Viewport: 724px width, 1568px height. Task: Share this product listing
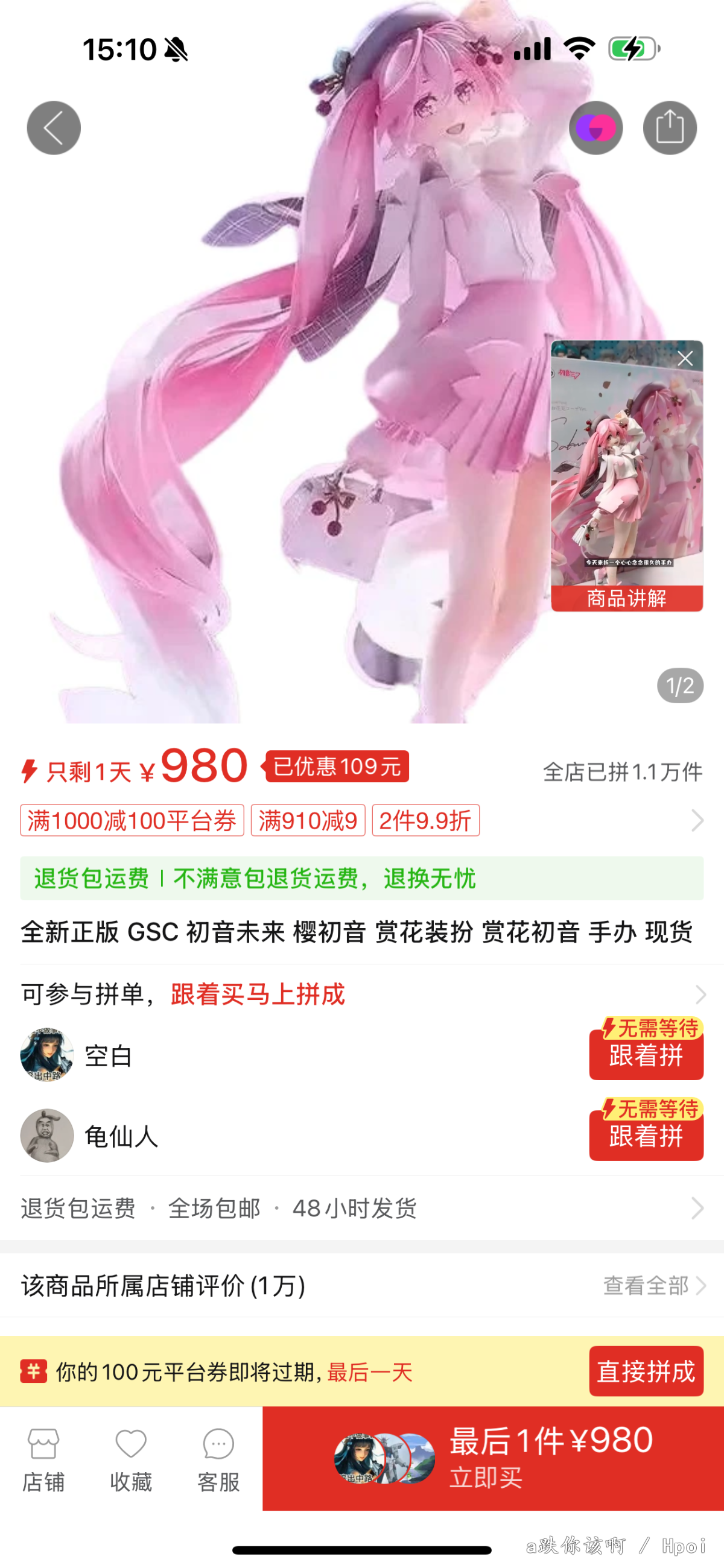click(670, 128)
